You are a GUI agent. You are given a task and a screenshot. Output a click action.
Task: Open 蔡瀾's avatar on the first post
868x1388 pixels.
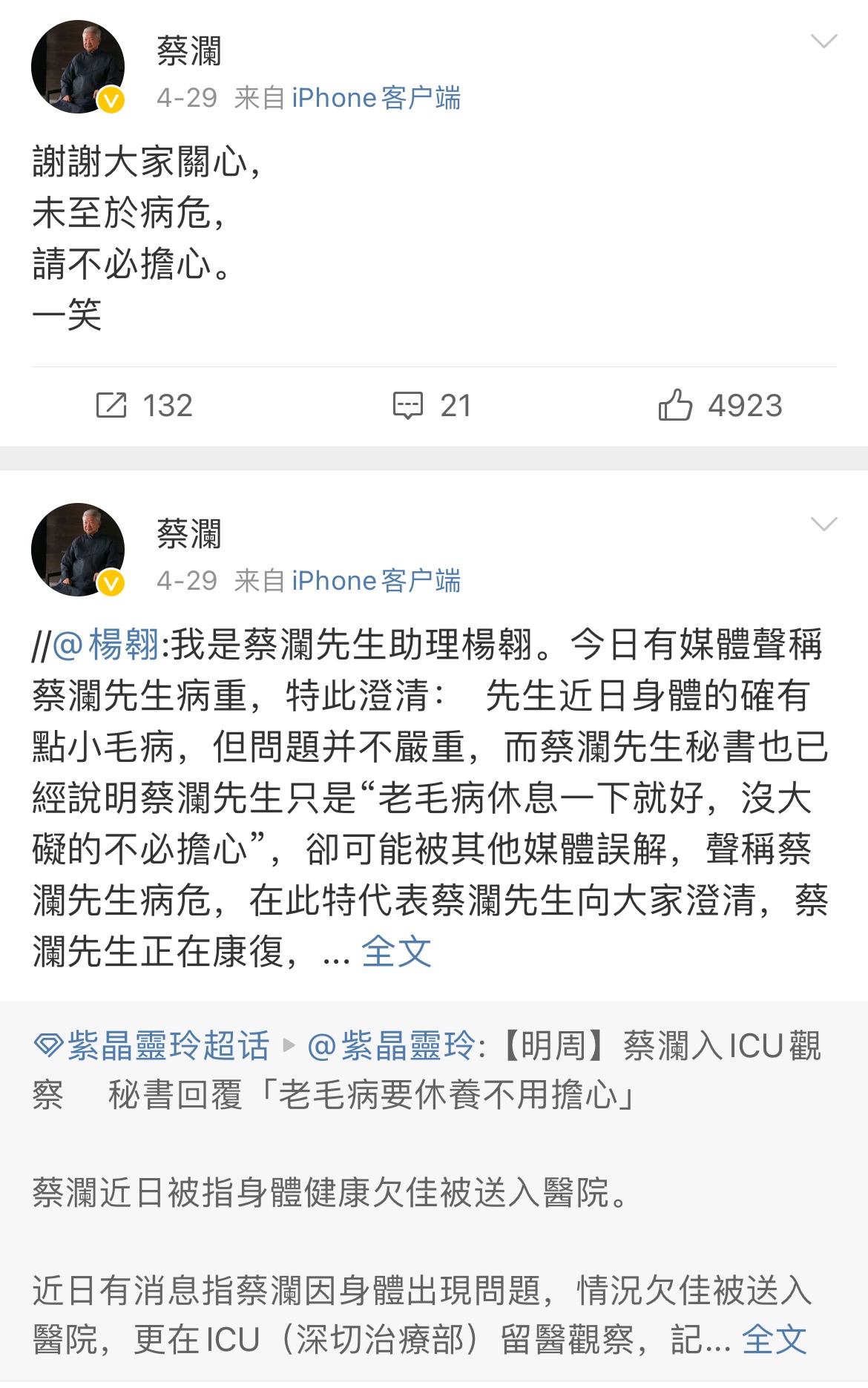(x=77, y=67)
